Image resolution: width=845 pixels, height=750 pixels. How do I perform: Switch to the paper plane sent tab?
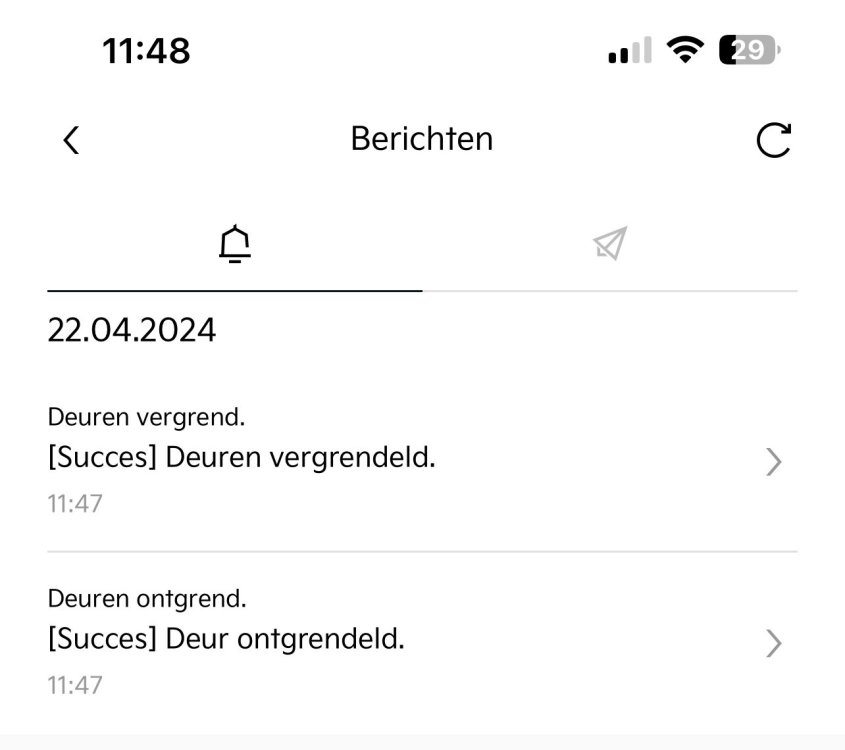coord(609,244)
